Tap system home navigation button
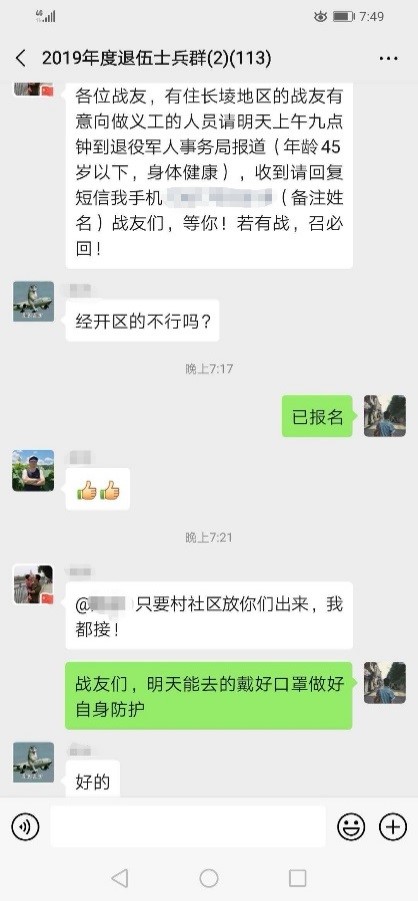Viewport: 418px width, 901px height. coord(209,877)
